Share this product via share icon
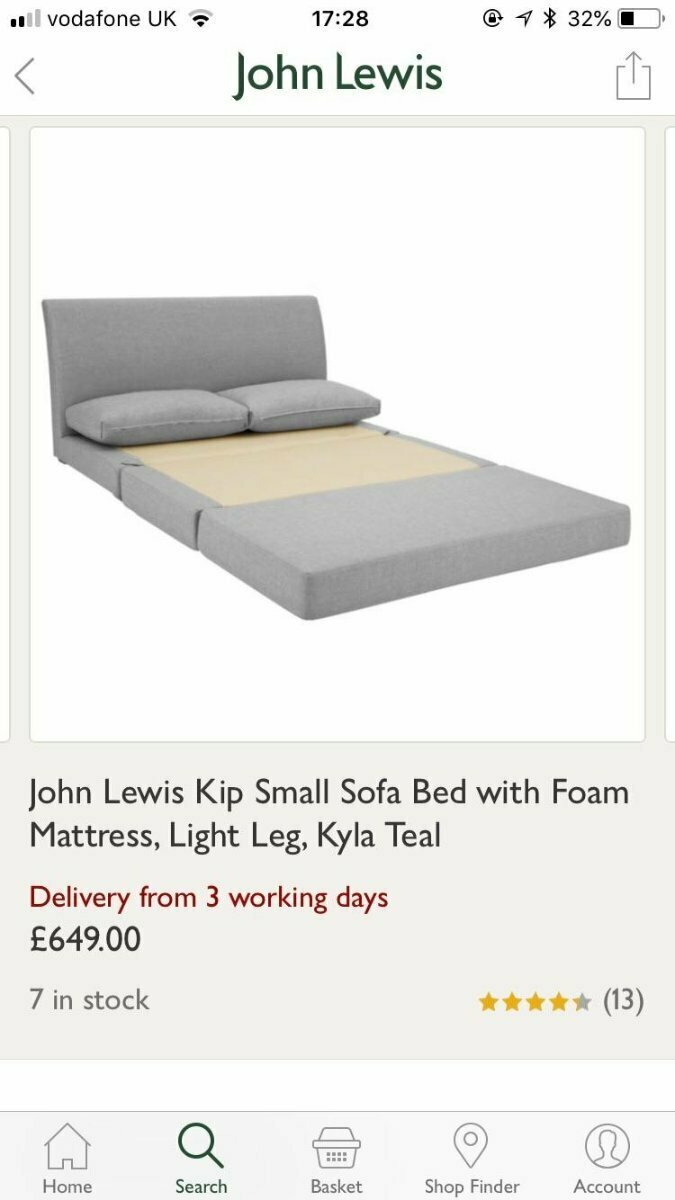 point(633,75)
